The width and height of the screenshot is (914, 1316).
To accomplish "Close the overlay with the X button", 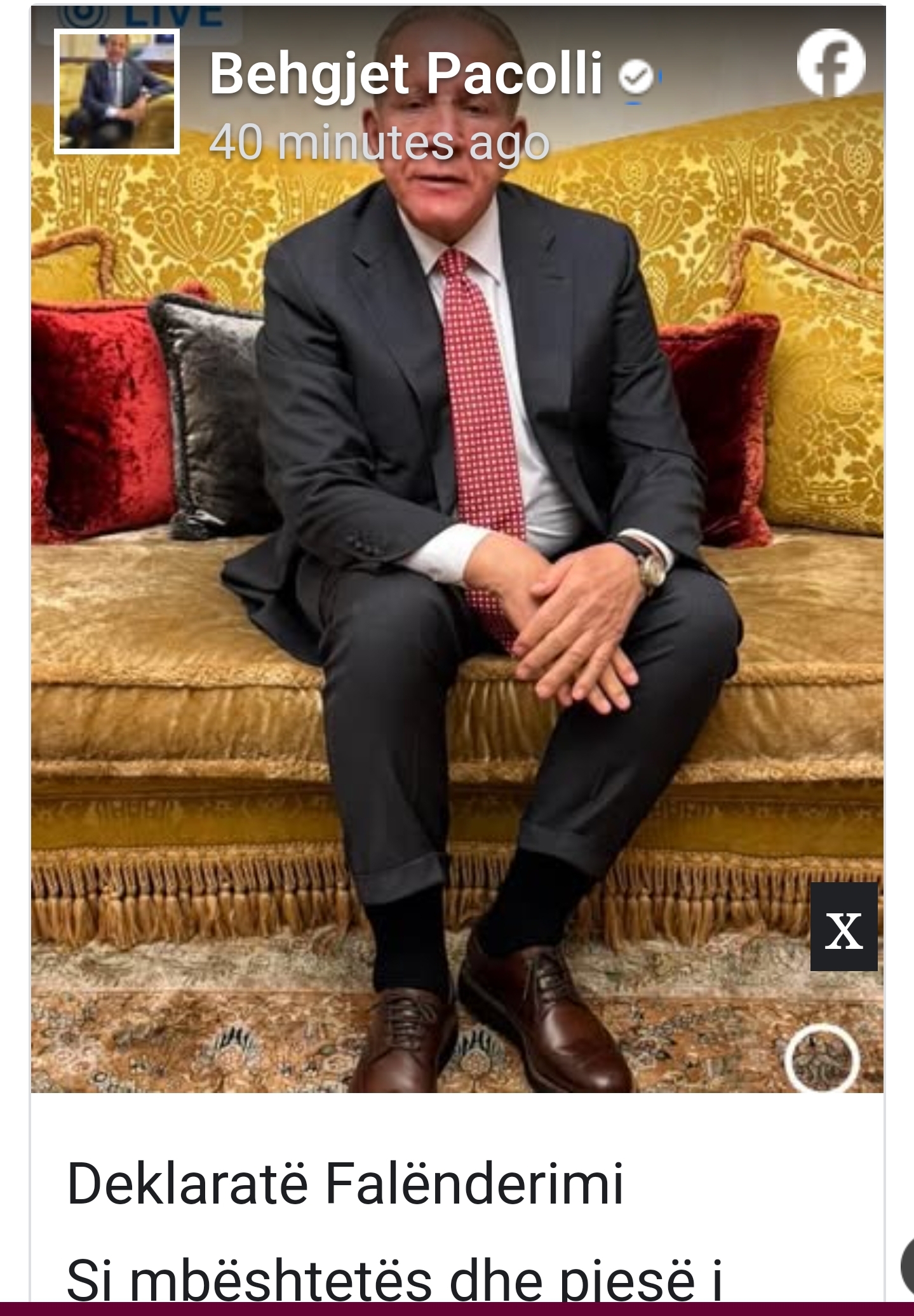I will tap(843, 927).
